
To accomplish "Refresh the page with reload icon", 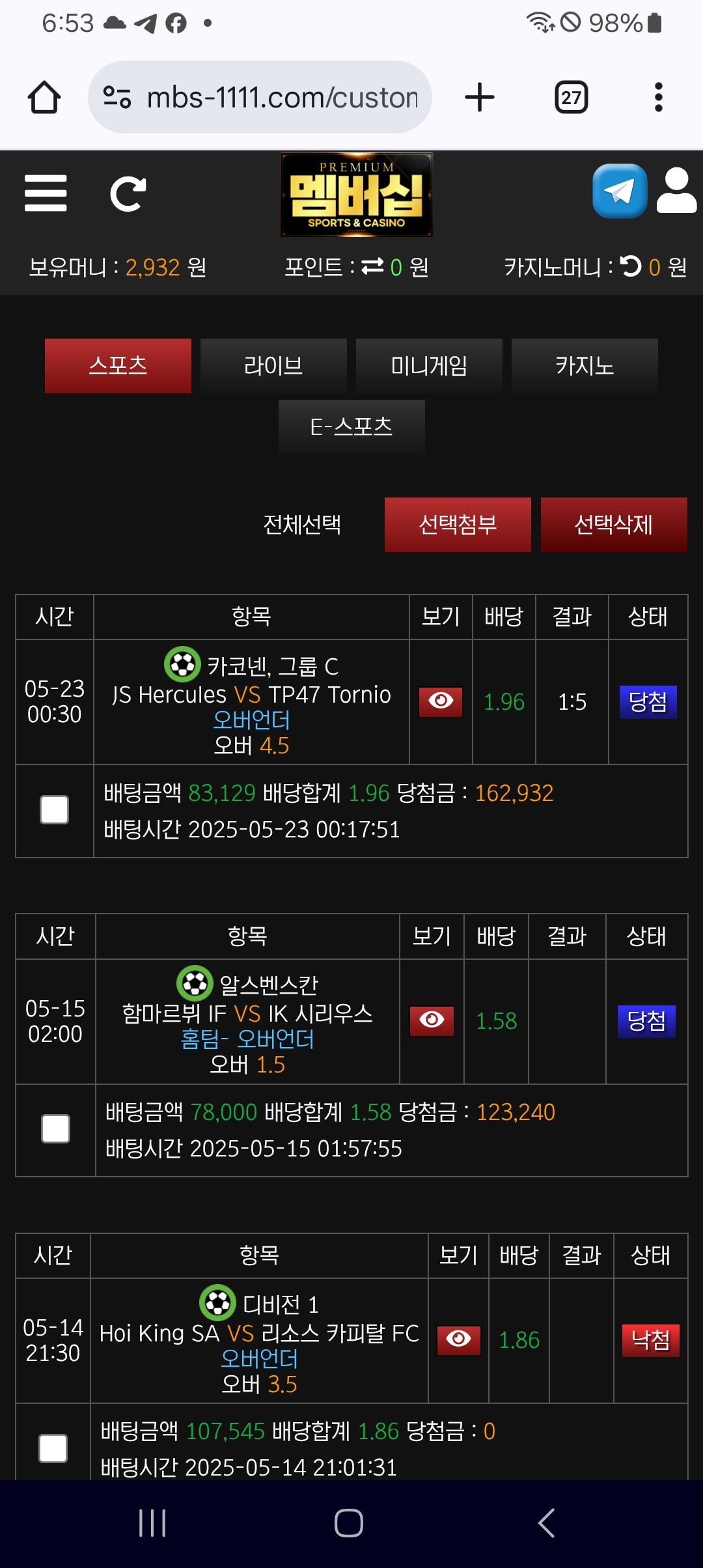I will 128,194.
